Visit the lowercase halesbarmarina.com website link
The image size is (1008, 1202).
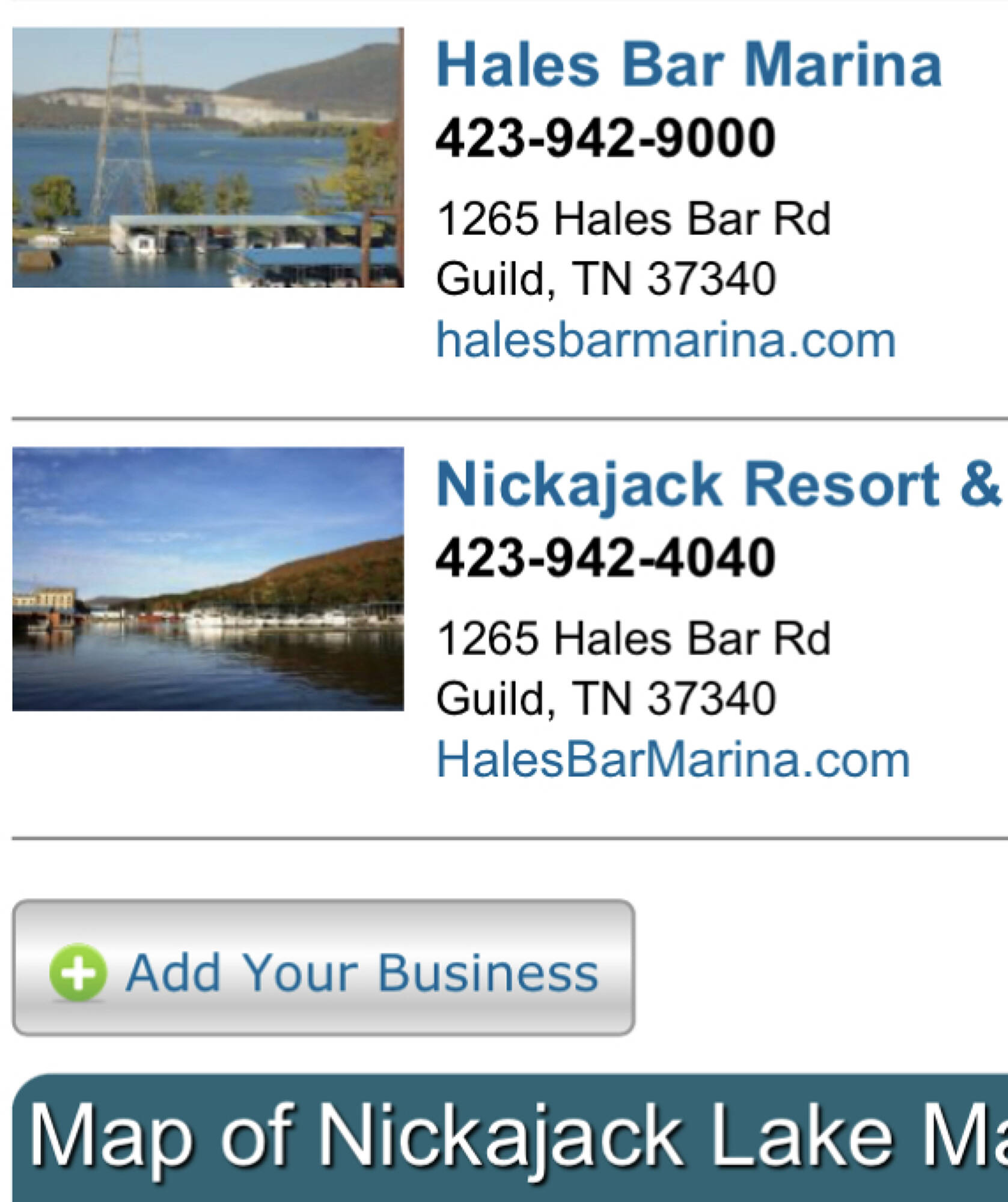(665, 341)
